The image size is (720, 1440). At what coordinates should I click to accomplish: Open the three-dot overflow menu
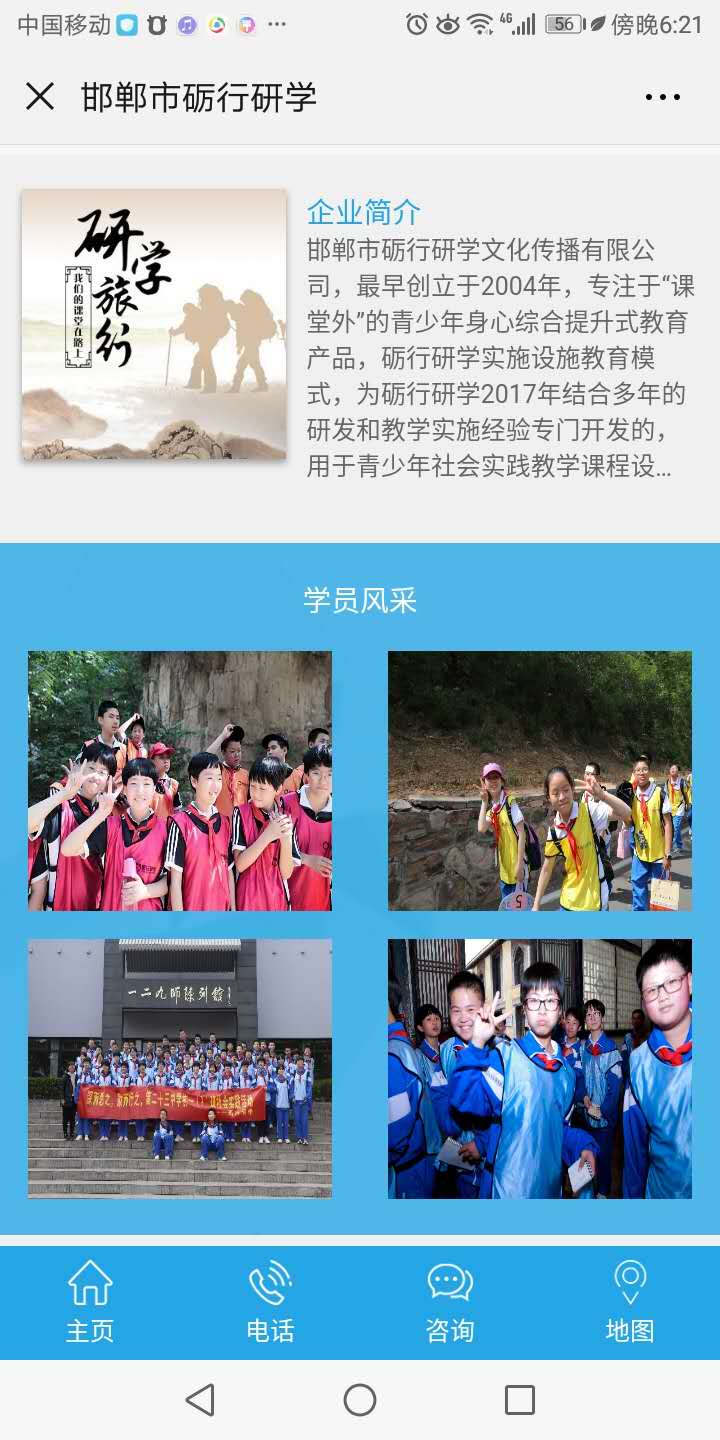pyautogui.click(x=662, y=97)
